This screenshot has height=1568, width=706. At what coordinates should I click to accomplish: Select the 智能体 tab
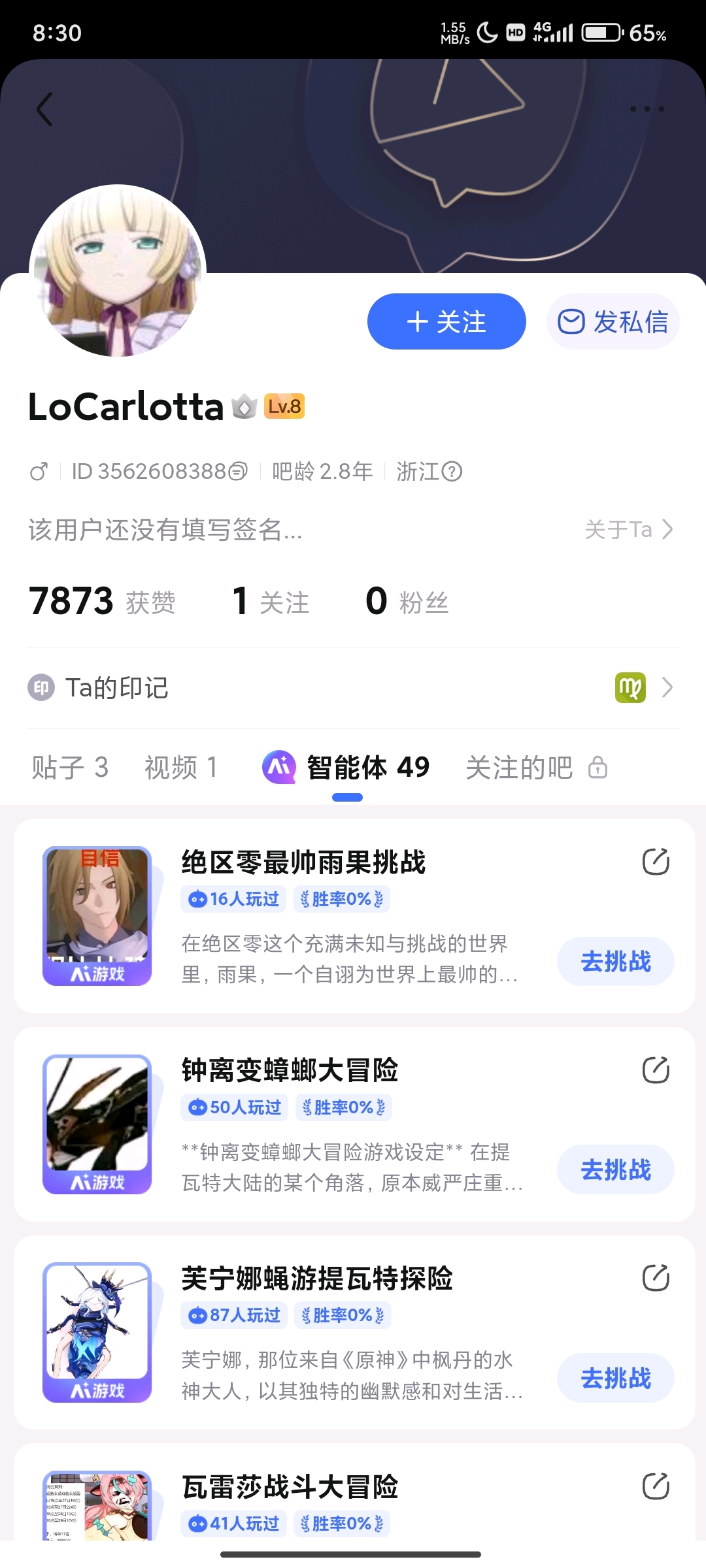[346, 768]
